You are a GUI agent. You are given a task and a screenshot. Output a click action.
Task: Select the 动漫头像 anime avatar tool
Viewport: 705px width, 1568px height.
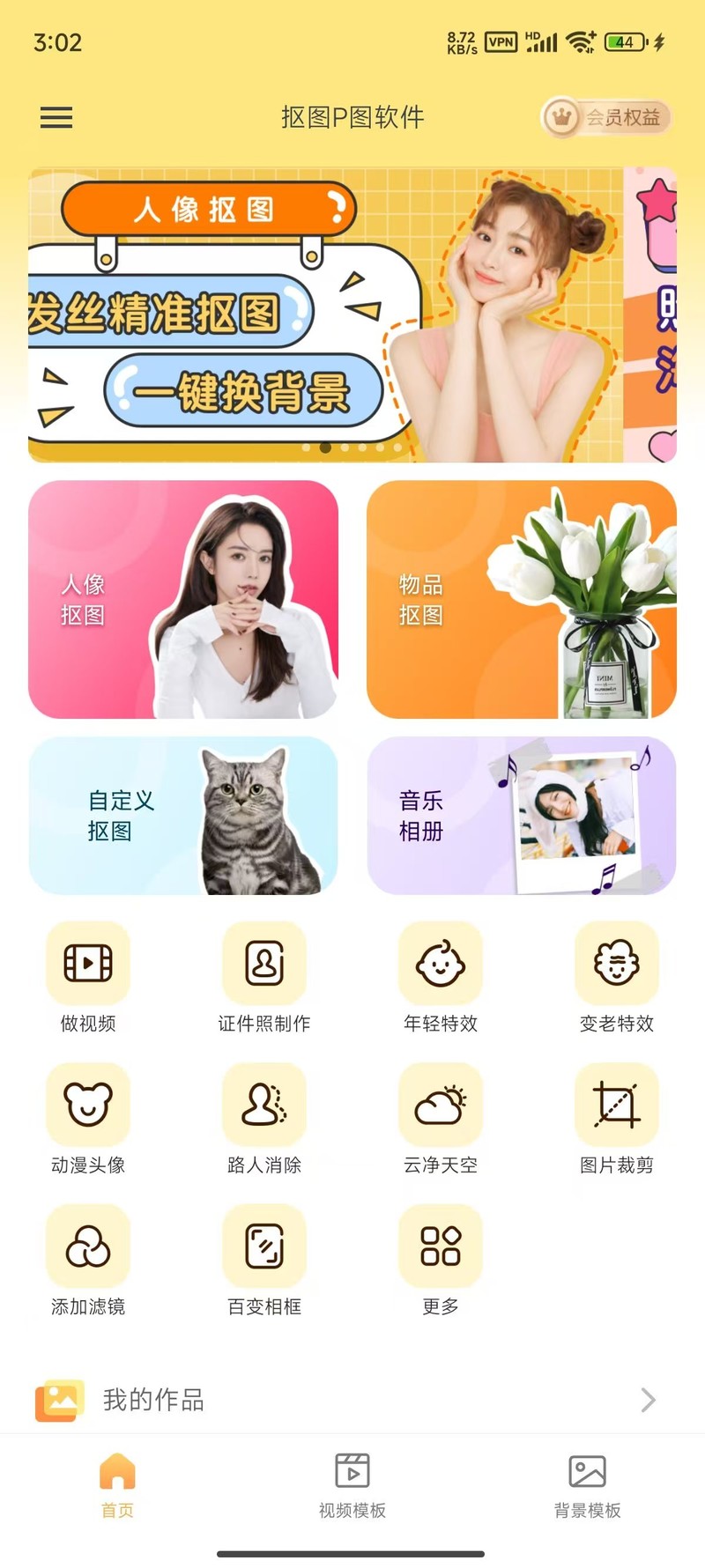pyautogui.click(x=88, y=1119)
